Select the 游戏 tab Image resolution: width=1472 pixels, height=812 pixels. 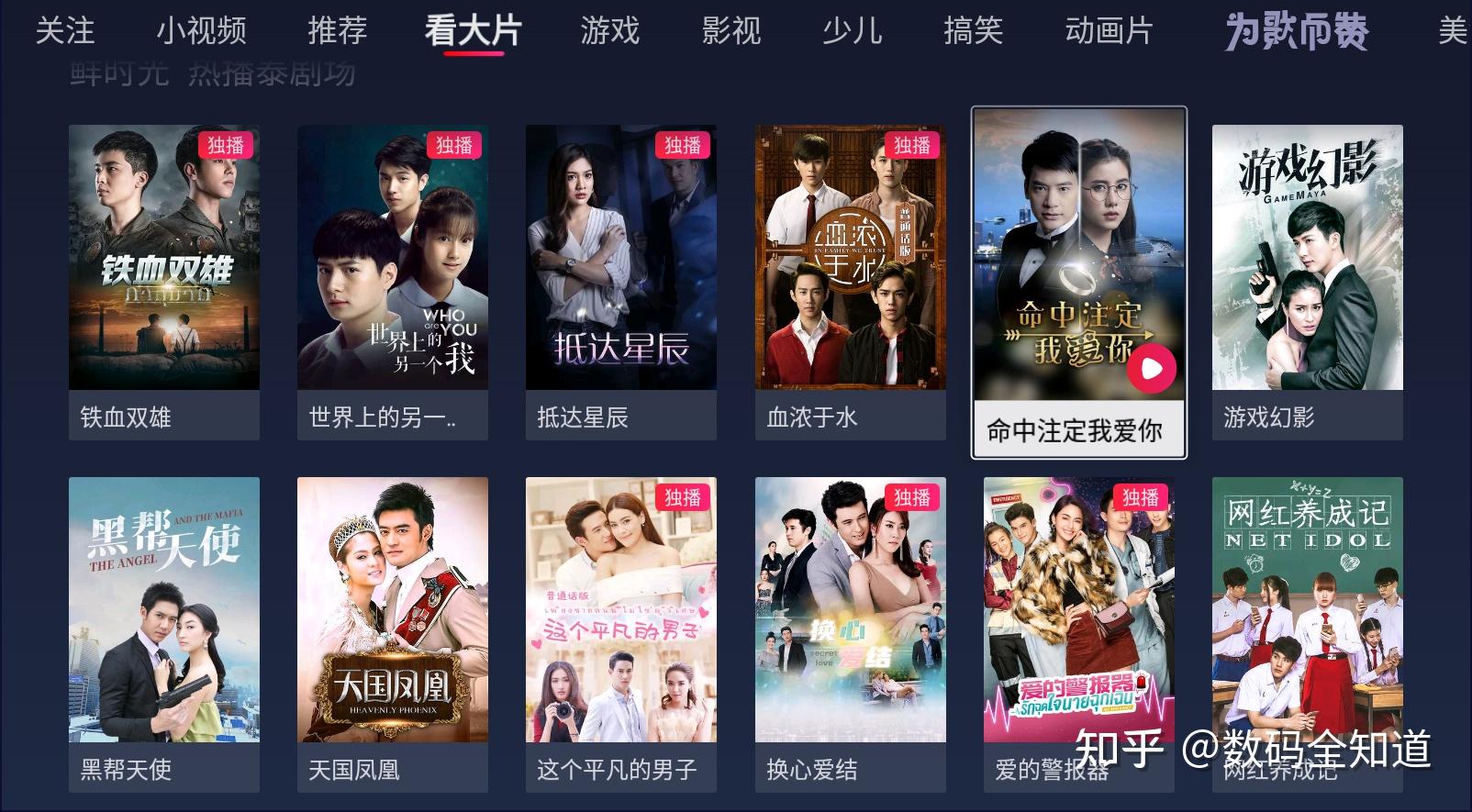[x=609, y=31]
